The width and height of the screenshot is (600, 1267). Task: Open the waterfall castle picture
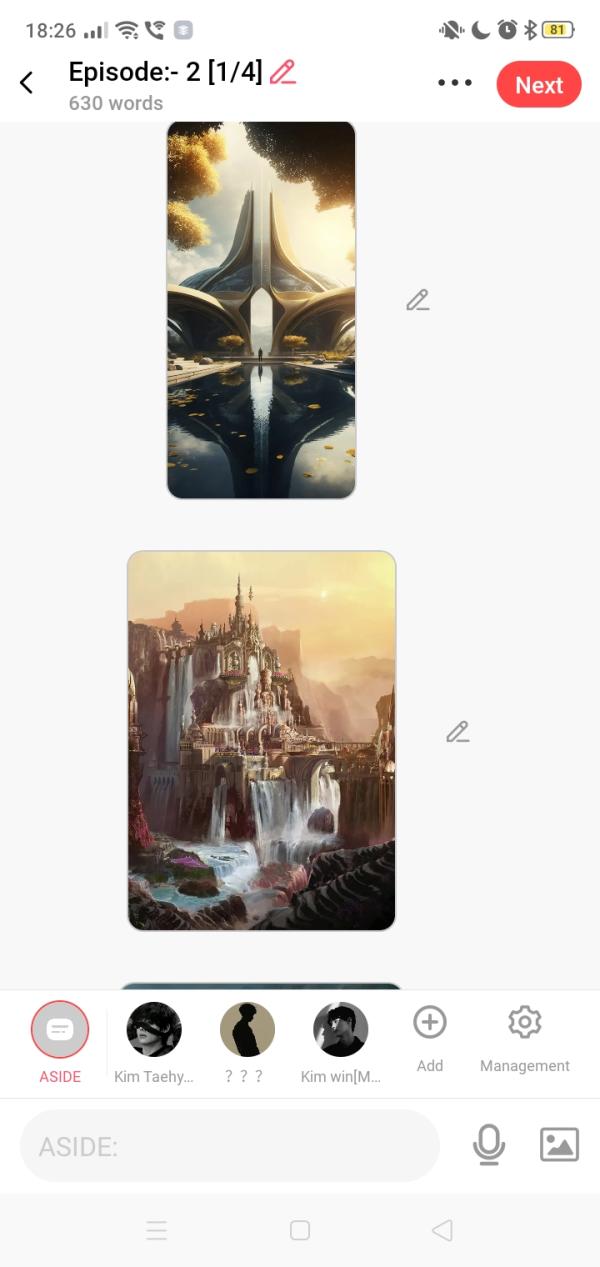point(261,740)
